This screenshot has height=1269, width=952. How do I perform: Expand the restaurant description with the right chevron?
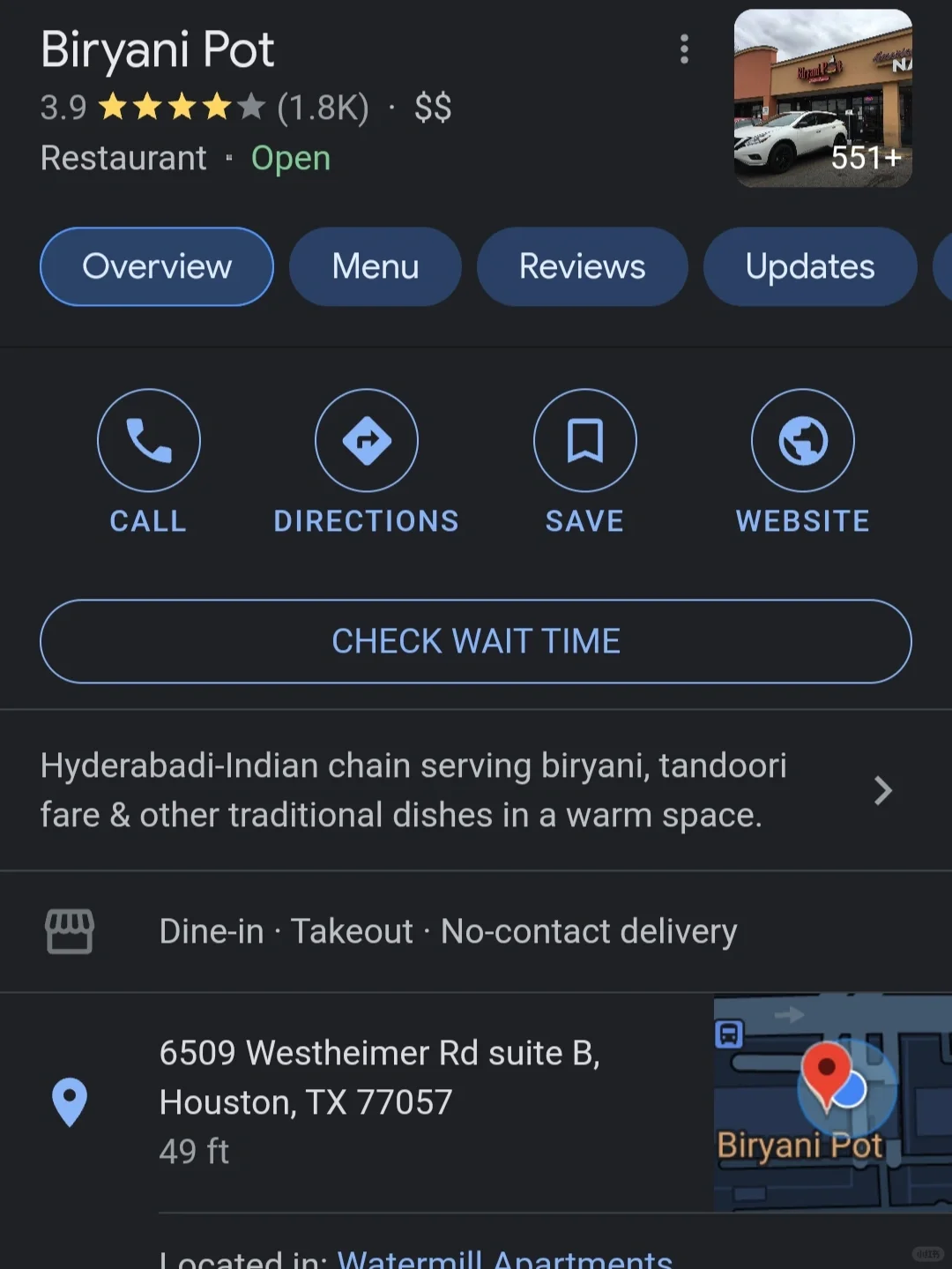[x=881, y=791]
